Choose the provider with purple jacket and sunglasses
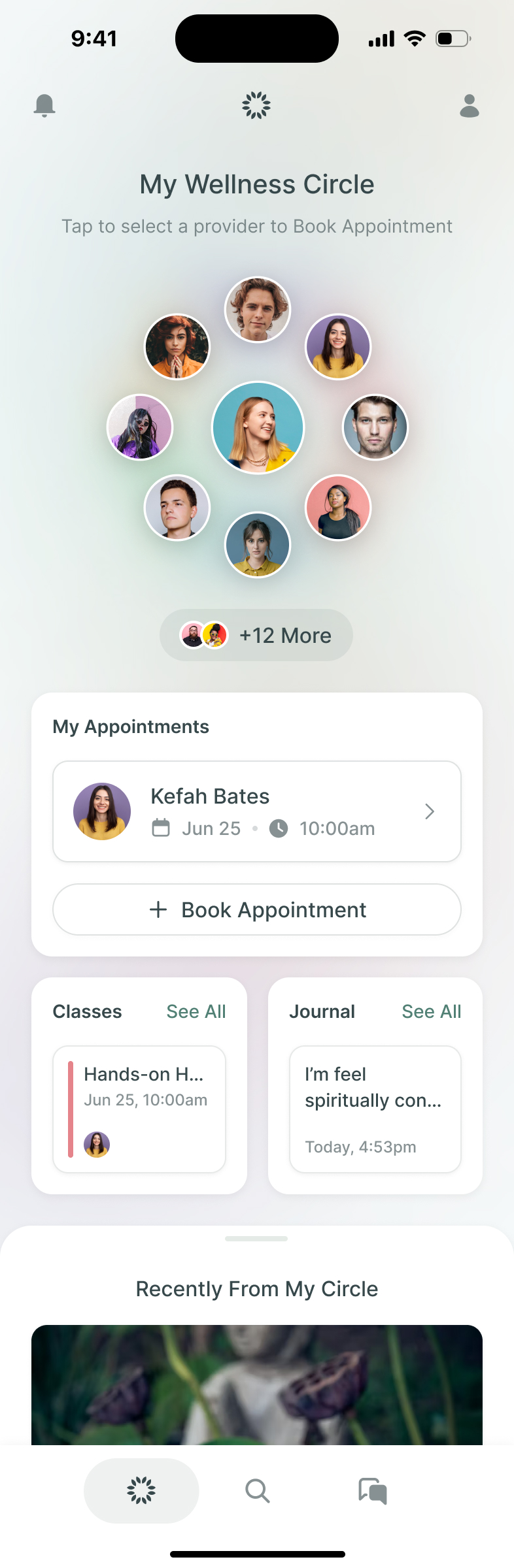Viewport: 514px width, 1568px height. tap(140, 427)
